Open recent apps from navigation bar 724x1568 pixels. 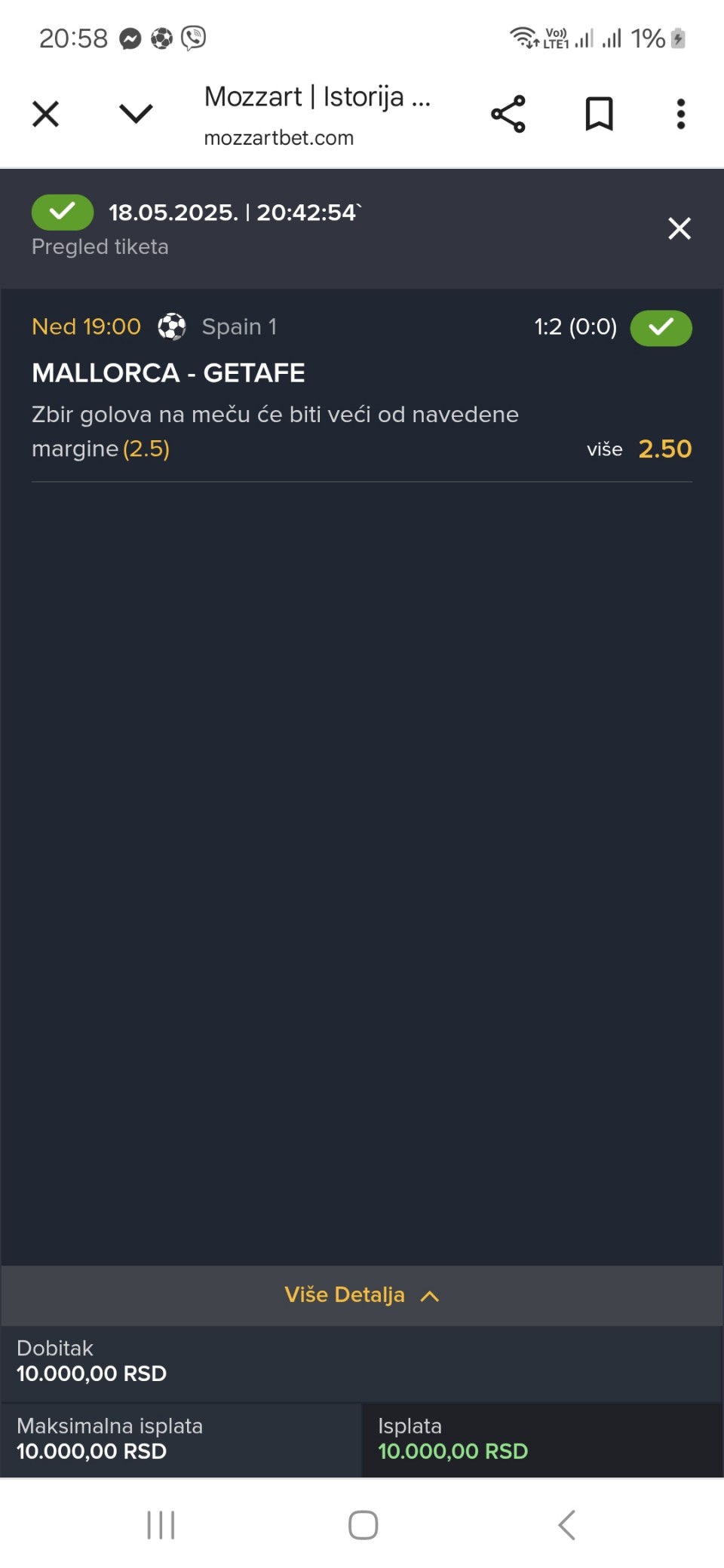161,1525
